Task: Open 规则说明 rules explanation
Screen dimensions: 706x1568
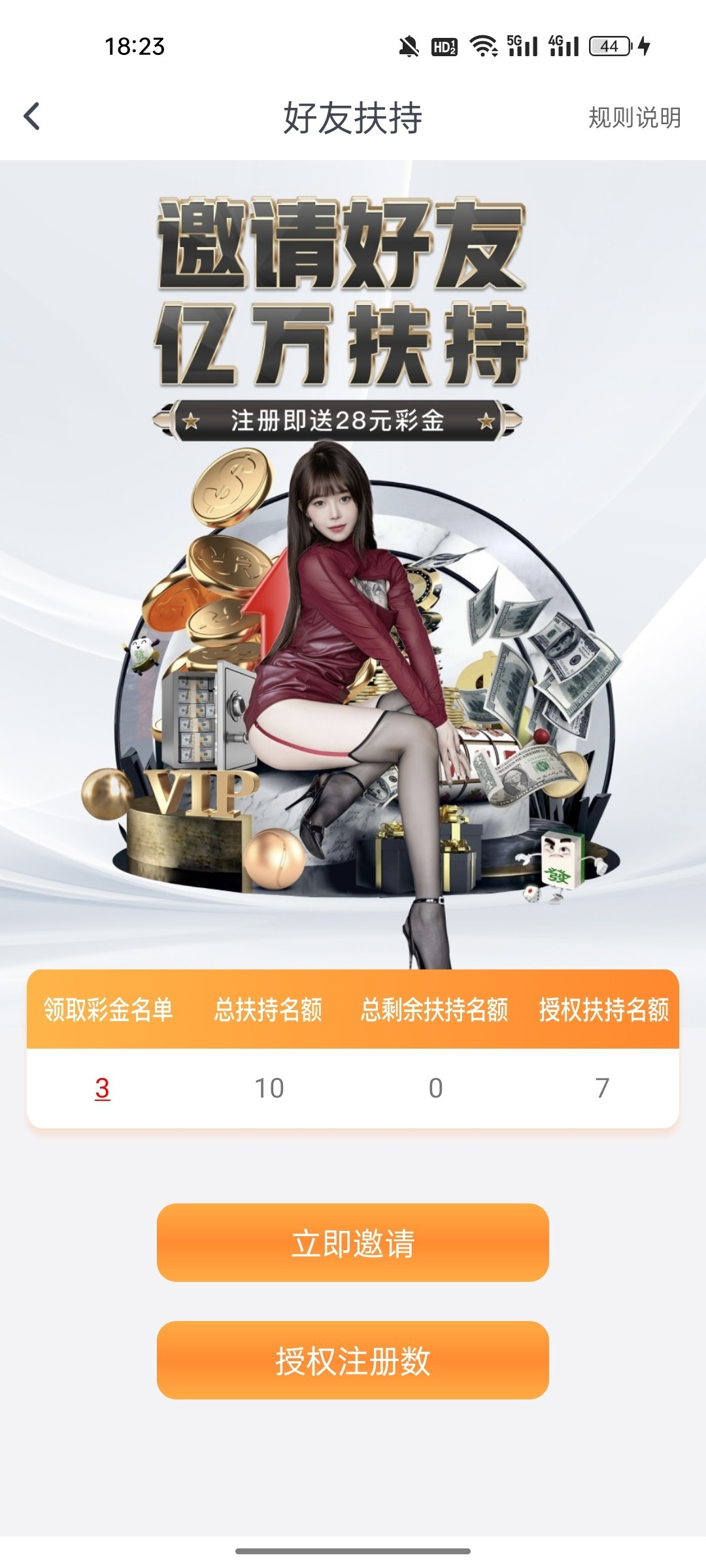Action: (x=634, y=118)
